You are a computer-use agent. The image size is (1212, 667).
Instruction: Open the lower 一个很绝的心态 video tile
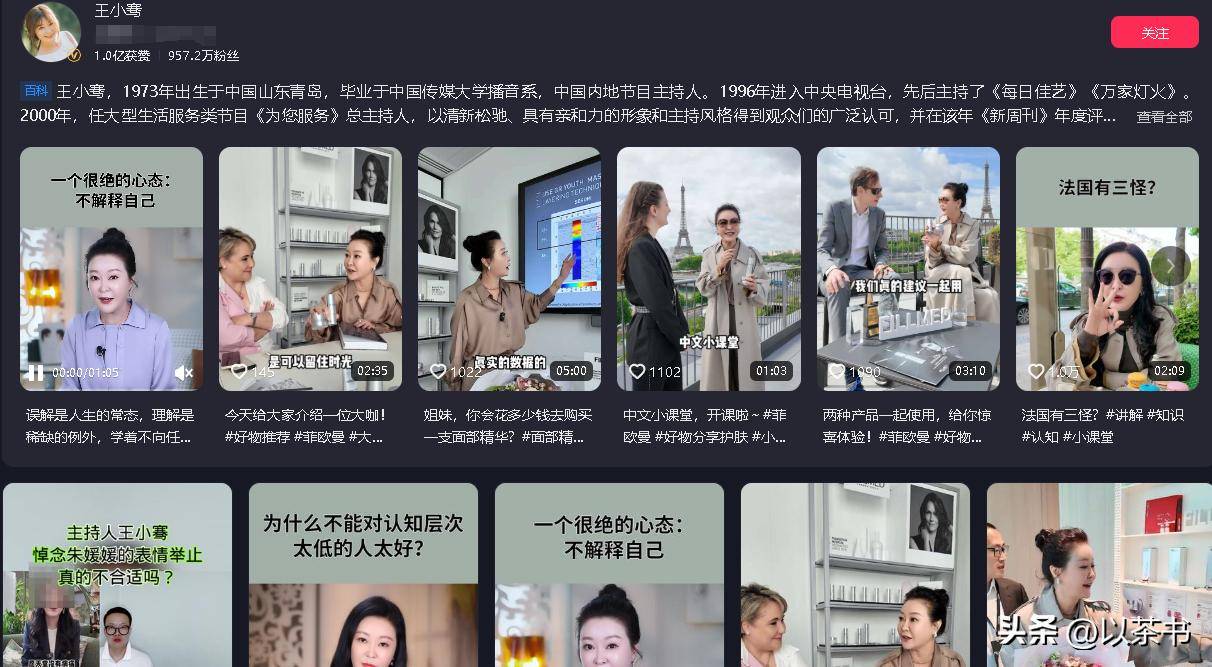click(x=609, y=575)
